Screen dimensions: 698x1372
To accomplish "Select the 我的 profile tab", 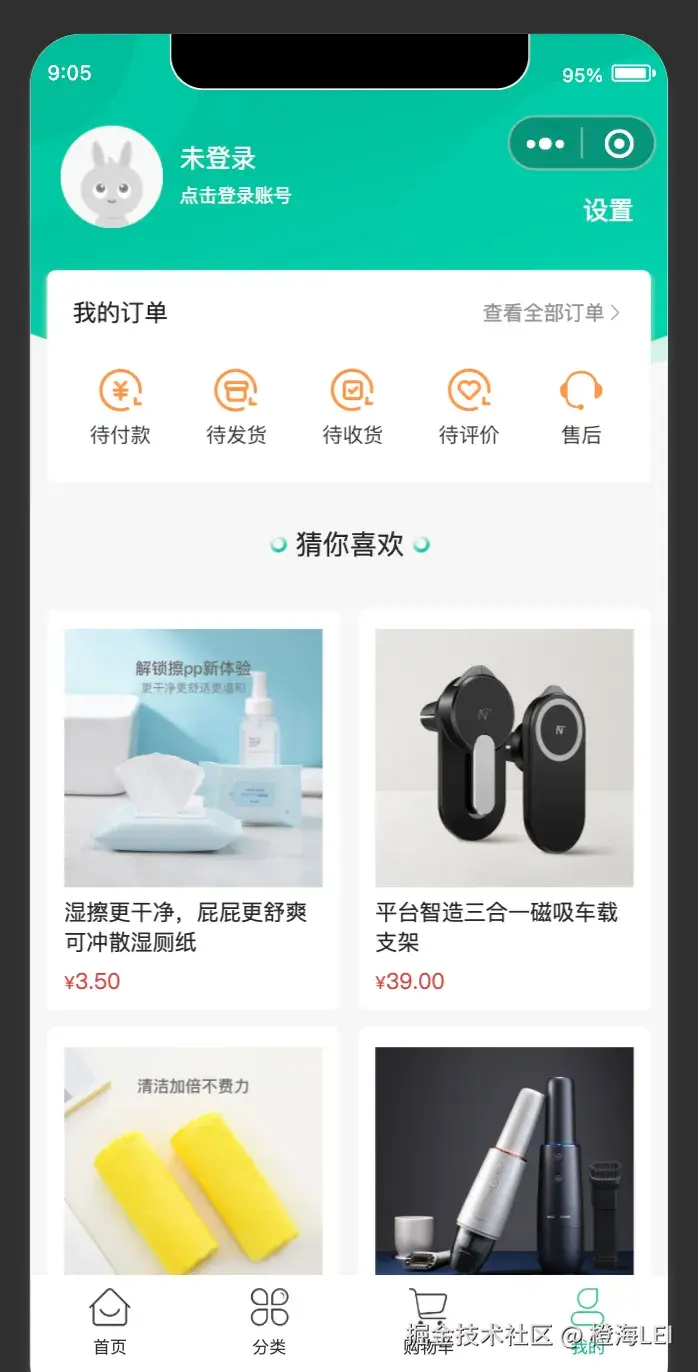I will point(587,1321).
